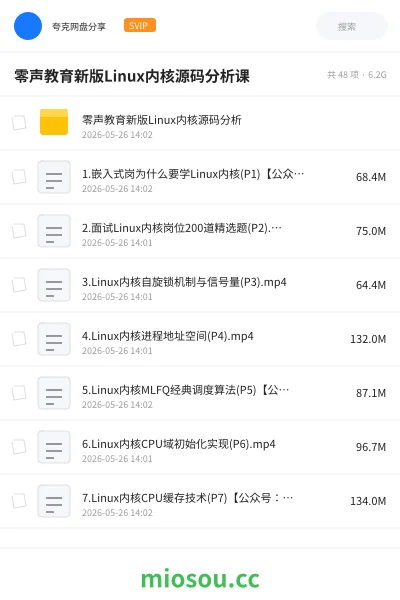This screenshot has width=400, height=600.
Task: Select the checkbox for the folder row
Action: coord(19,123)
